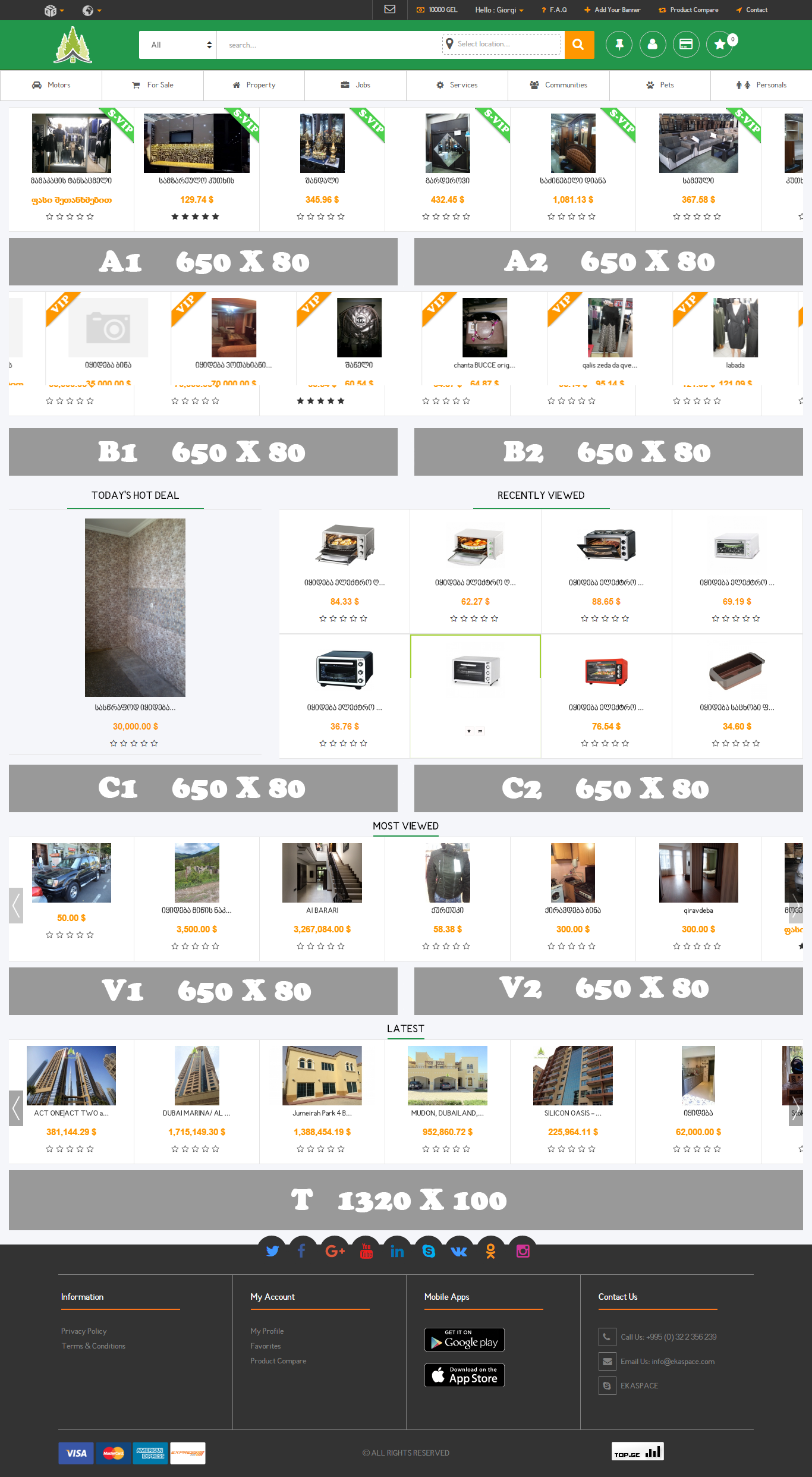Screen dimensions: 812x1477
Task: Open the favorites star icon
Action: 719,45
